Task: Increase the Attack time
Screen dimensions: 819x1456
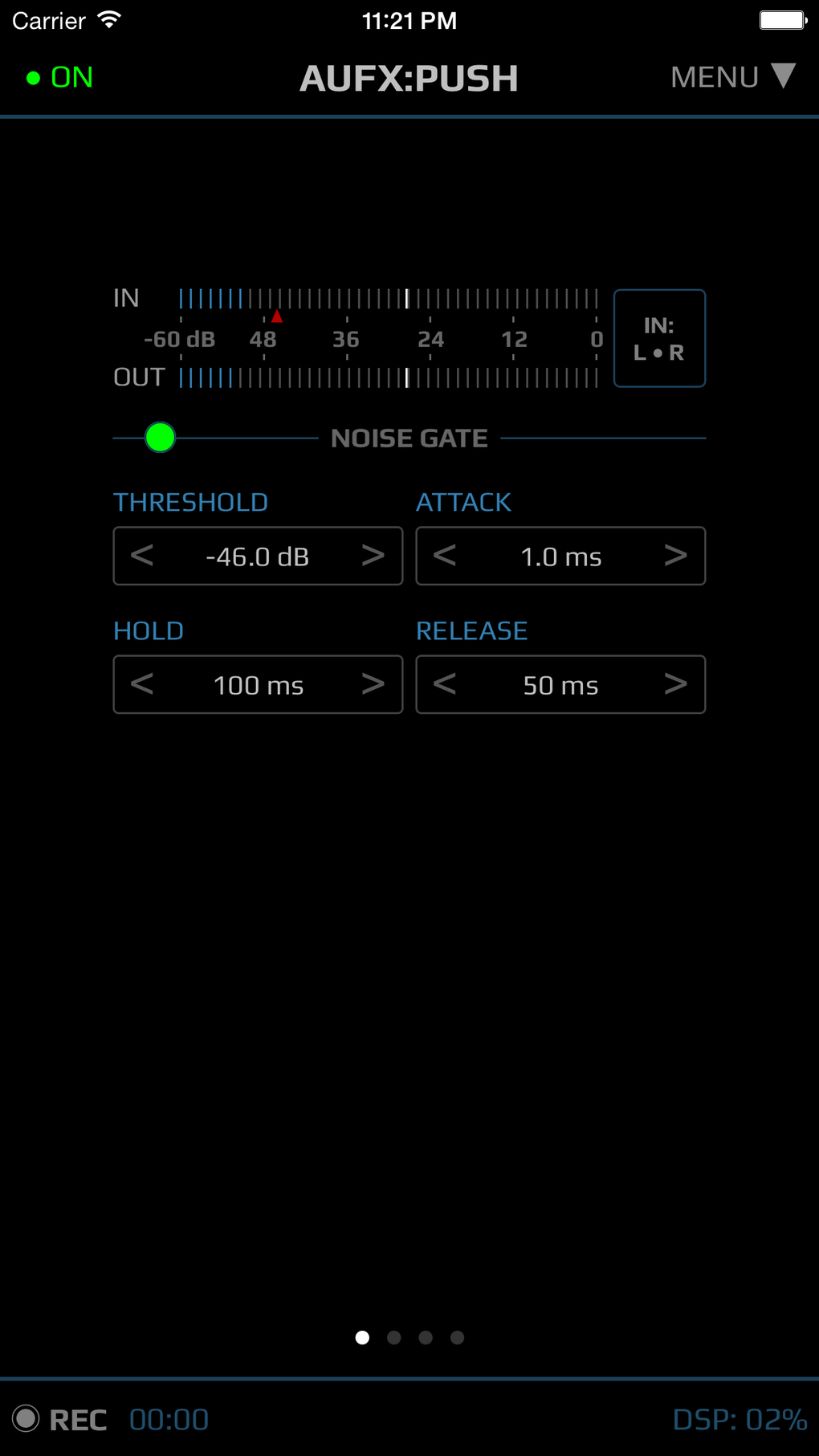Action: 675,556
